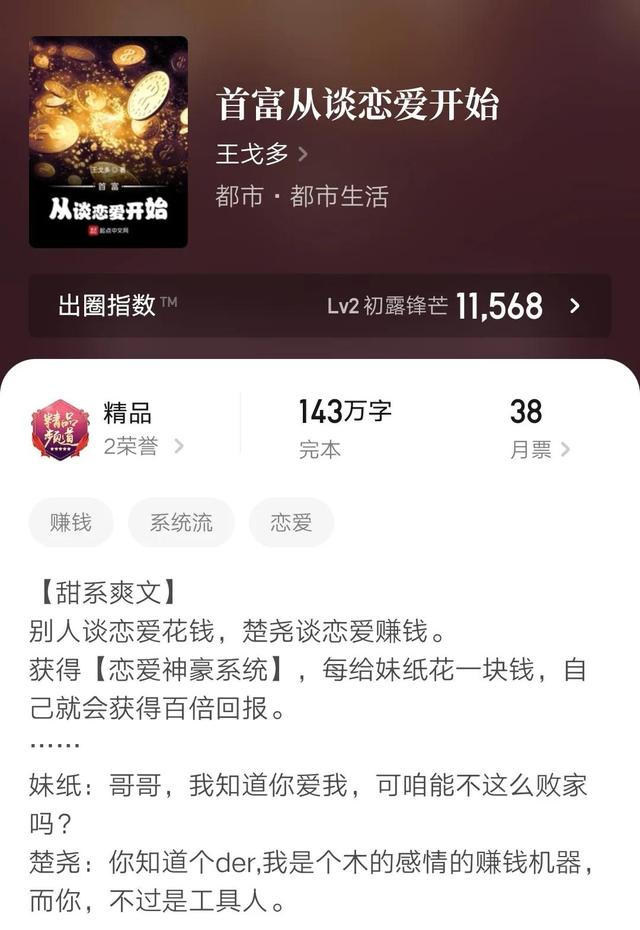
Task: View the book's 2荣誉 honors
Action: pos(144,446)
